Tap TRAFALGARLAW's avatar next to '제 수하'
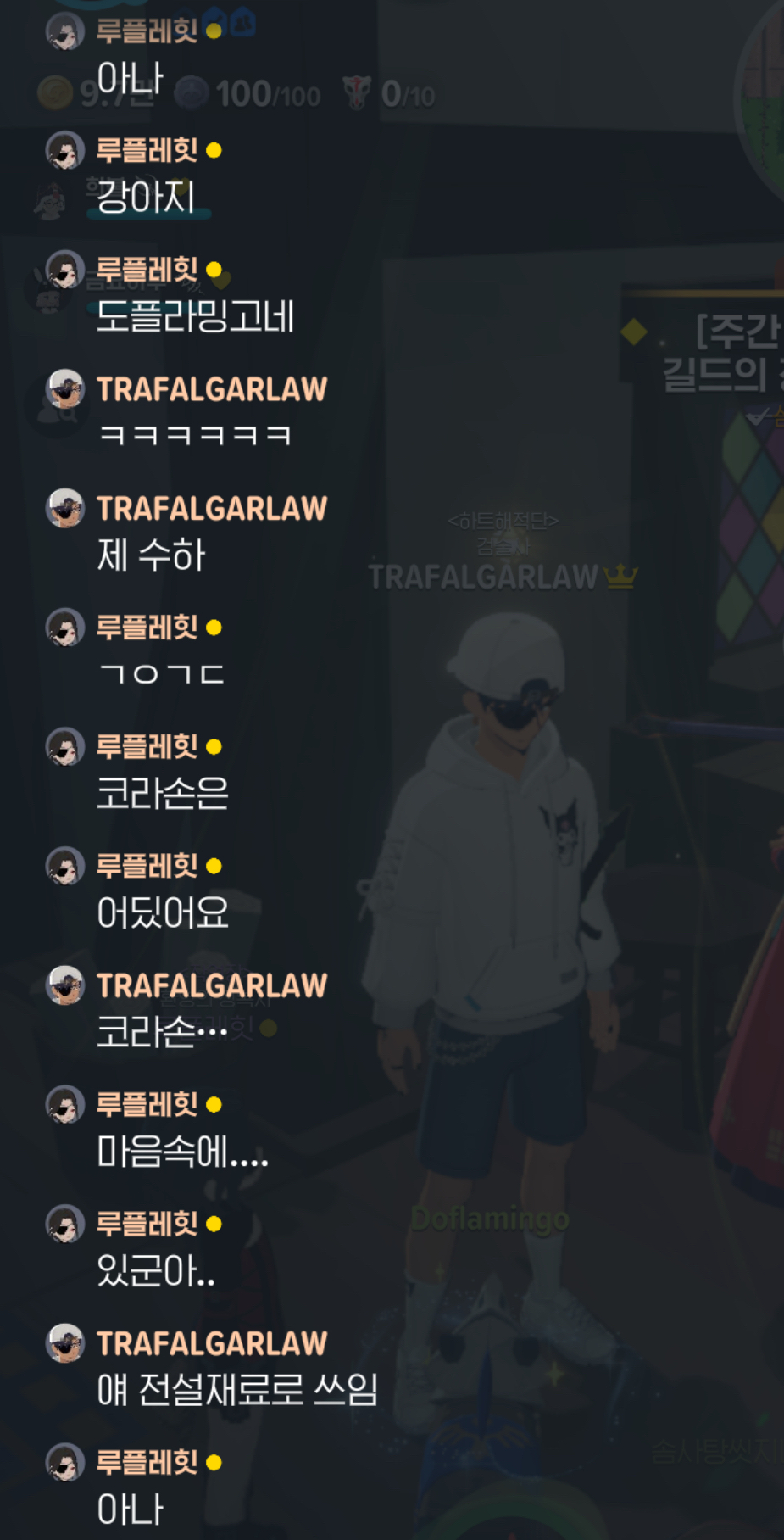The image size is (784, 1540). coord(65,509)
